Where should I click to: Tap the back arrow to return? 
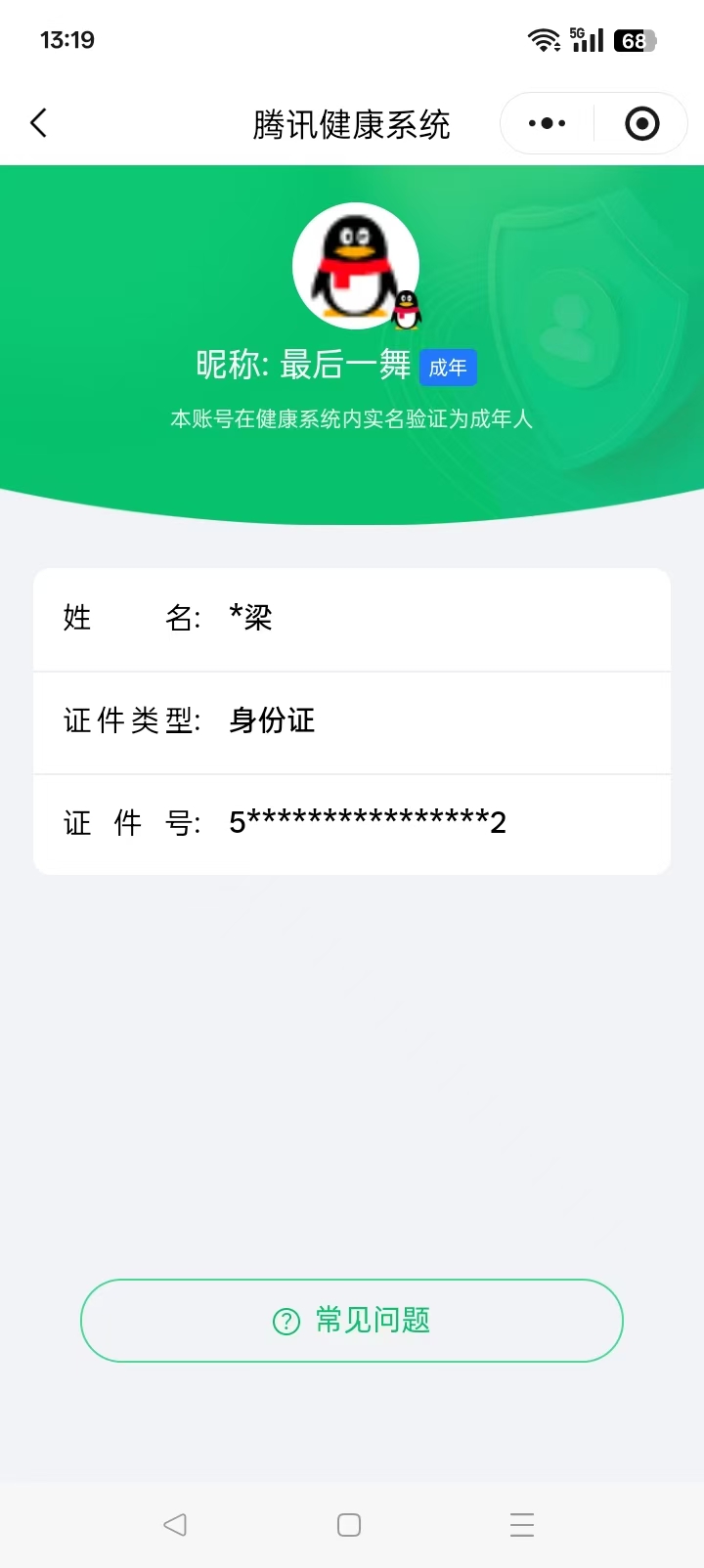[37, 123]
